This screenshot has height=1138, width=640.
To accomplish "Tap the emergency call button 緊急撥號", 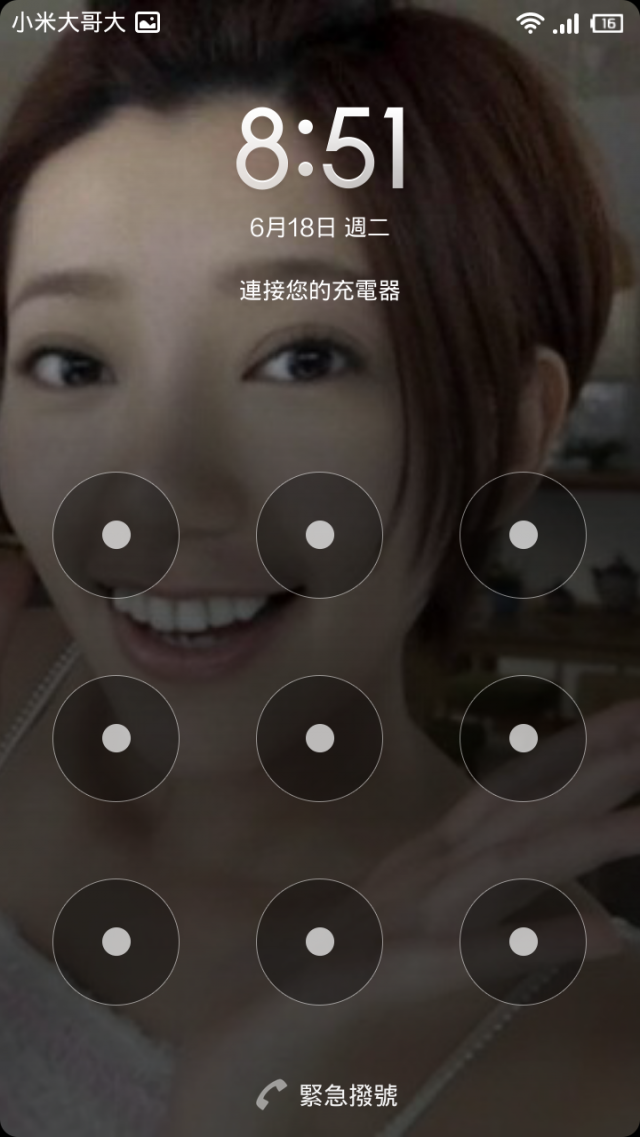I will click(327, 1094).
